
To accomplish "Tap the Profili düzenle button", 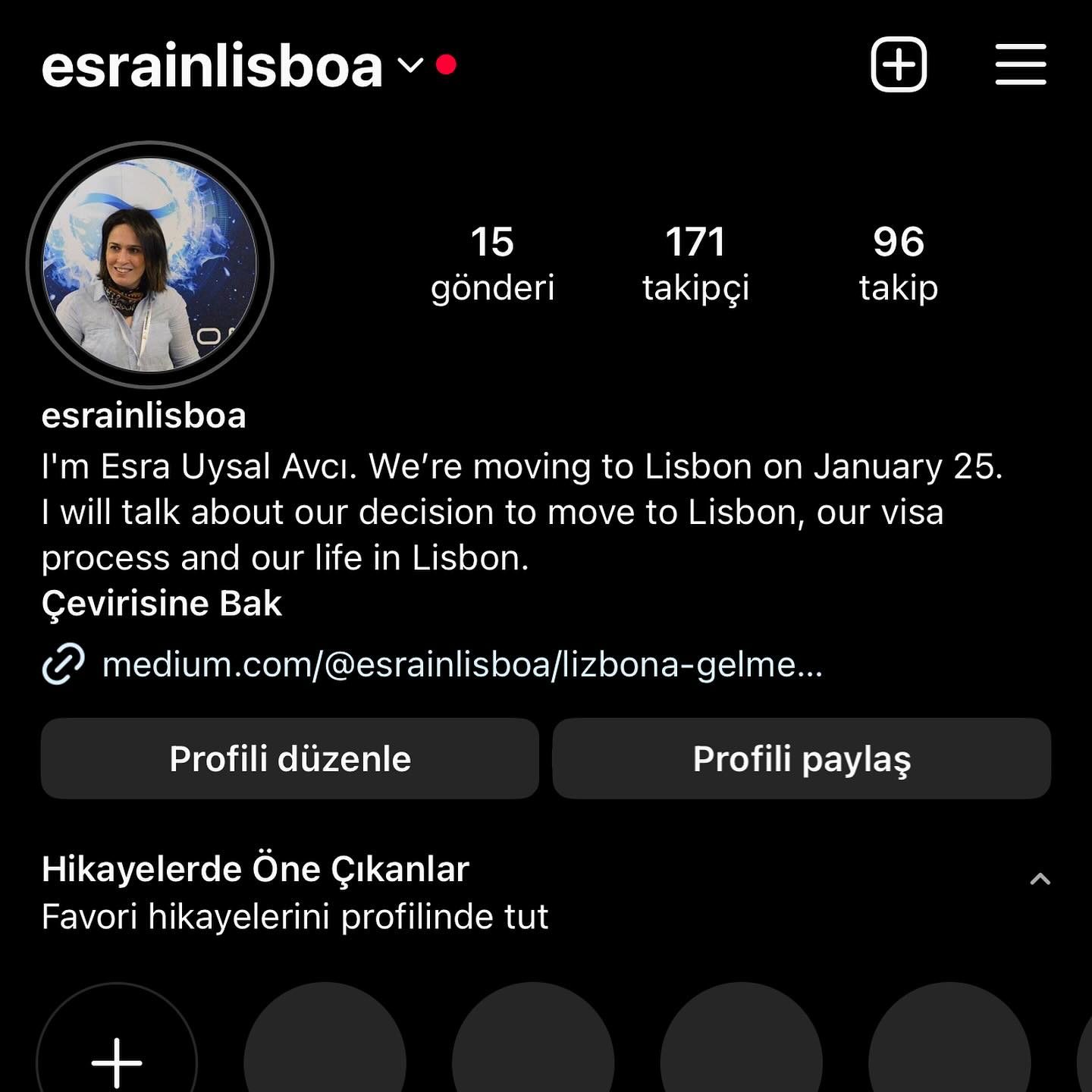I will (290, 758).
